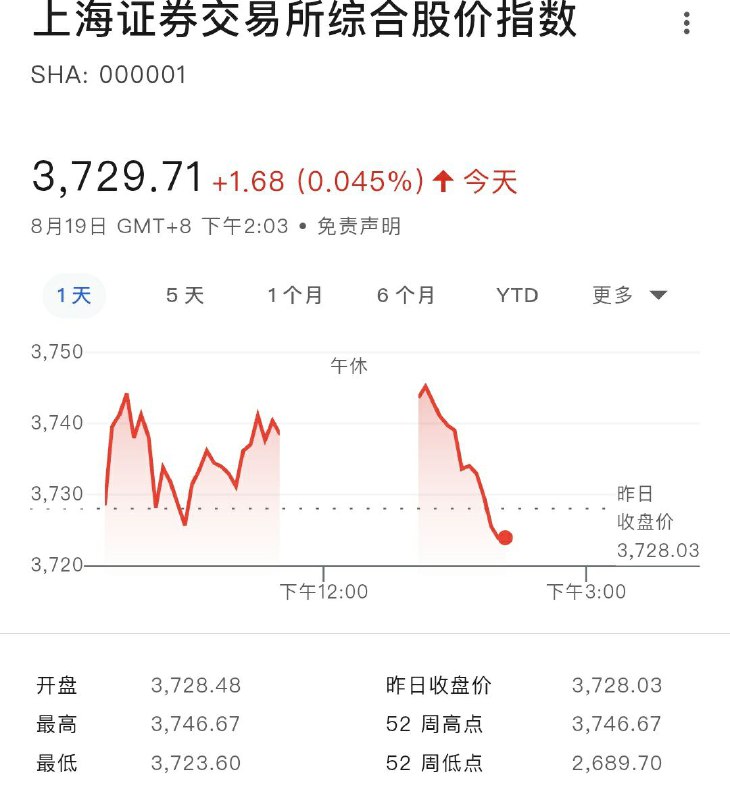Switch to the 6 个月 view
This screenshot has width=730, height=800.
(406, 295)
